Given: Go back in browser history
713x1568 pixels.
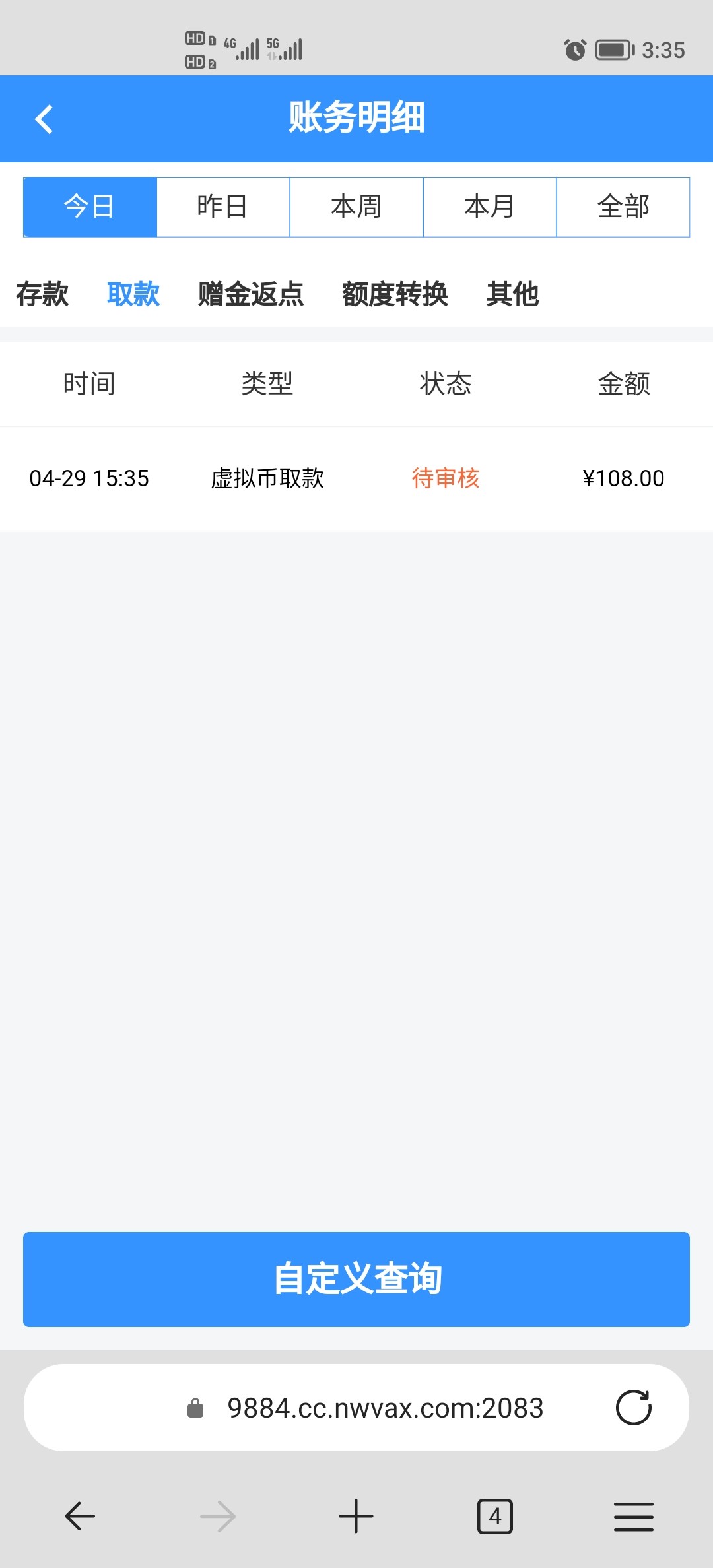Looking at the screenshot, I should coord(80,1516).
